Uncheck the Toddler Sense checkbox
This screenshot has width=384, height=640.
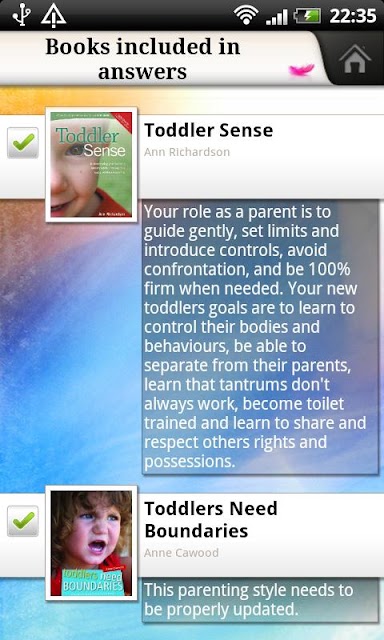tap(23, 143)
